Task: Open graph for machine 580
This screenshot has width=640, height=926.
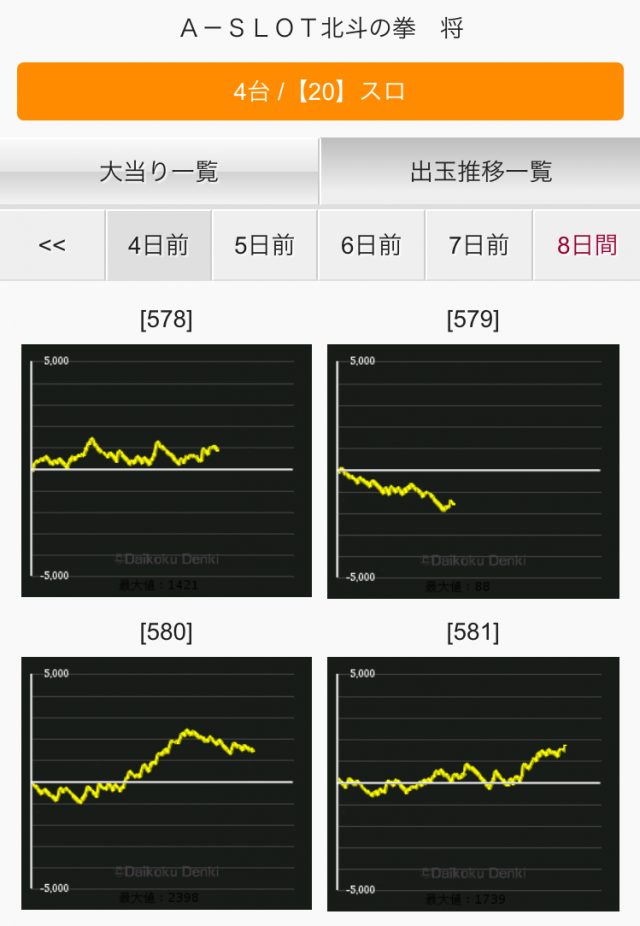Action: coord(166,782)
